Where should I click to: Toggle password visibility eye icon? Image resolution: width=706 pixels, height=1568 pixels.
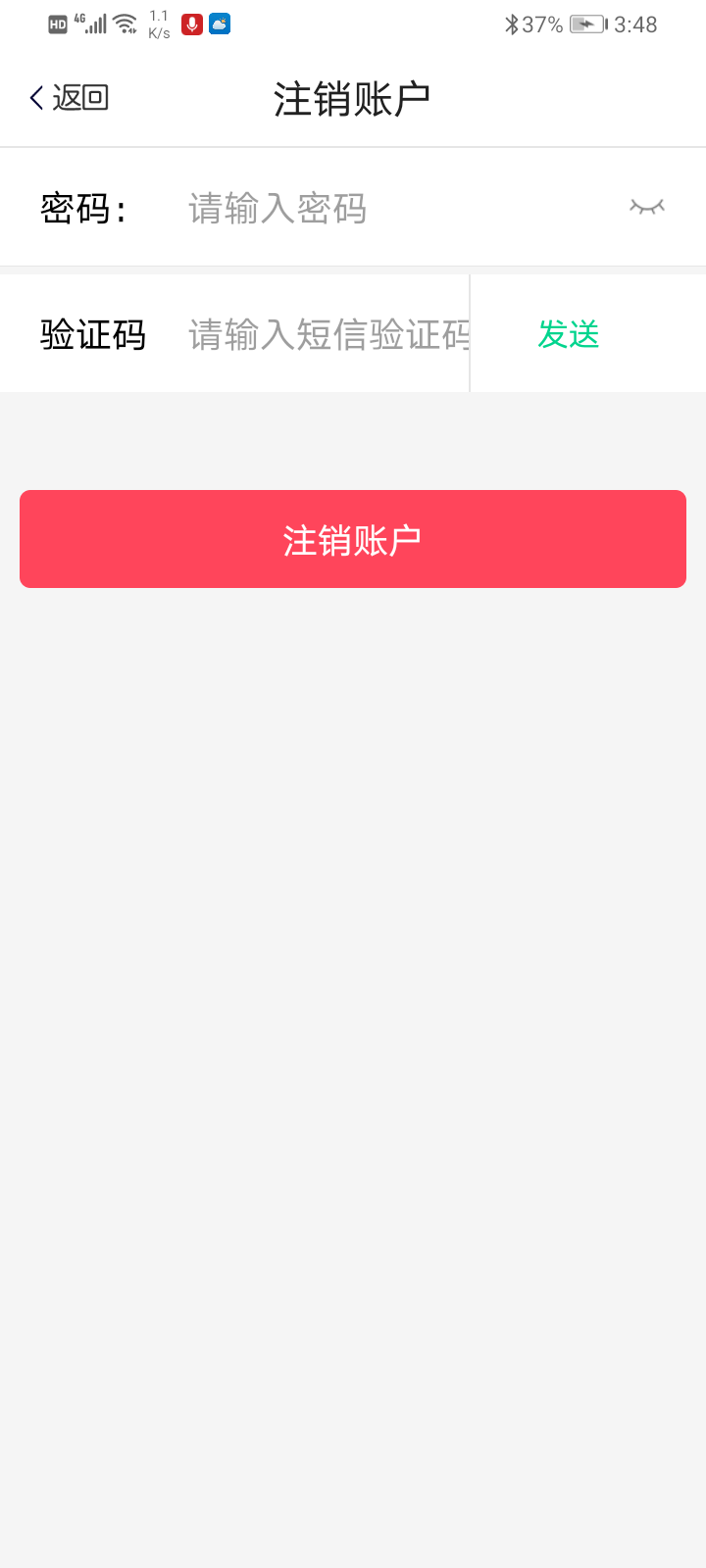(x=646, y=207)
